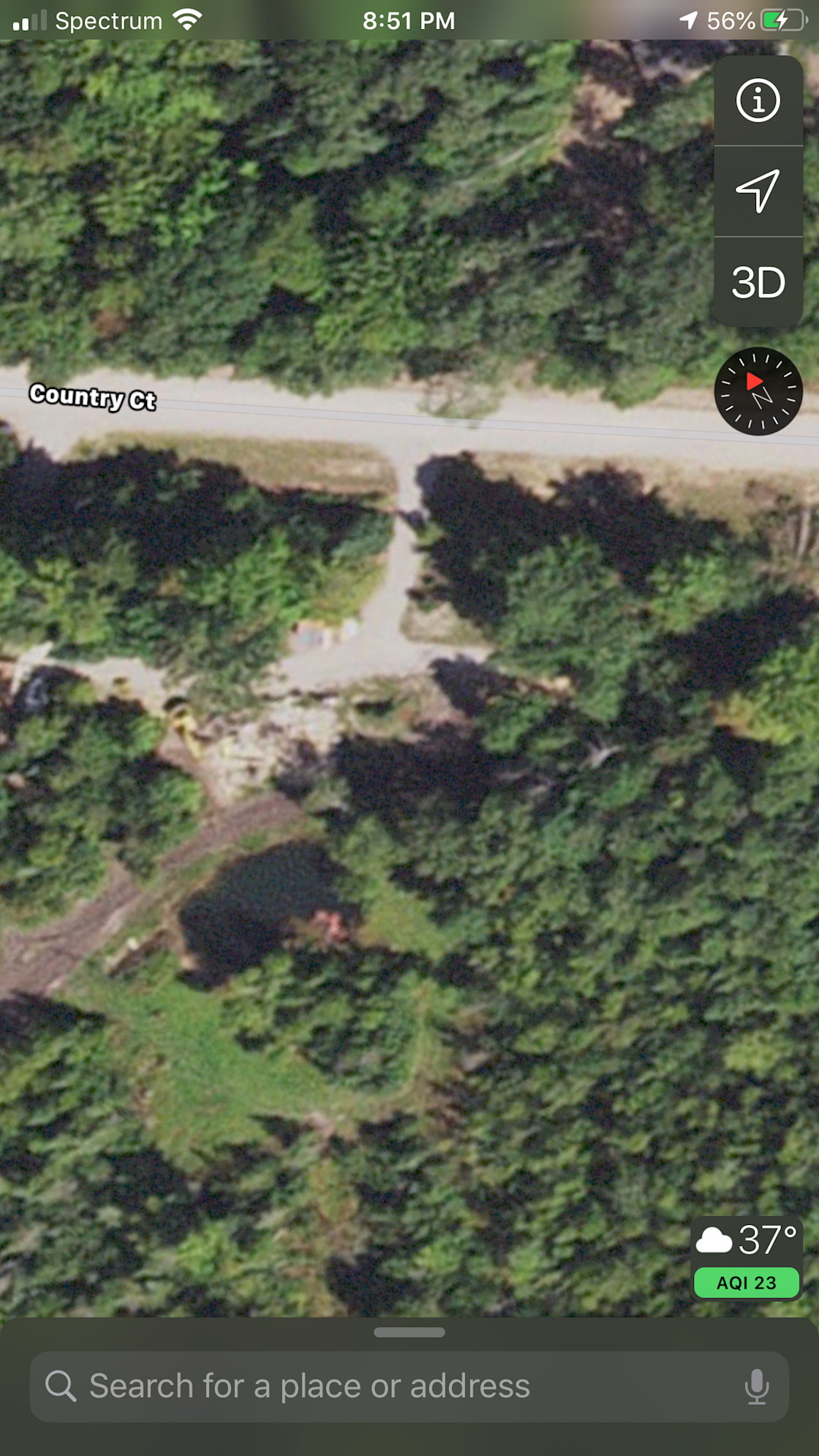This screenshot has height=1456, width=819.
Task: Open the map info settings button
Action: tap(758, 100)
